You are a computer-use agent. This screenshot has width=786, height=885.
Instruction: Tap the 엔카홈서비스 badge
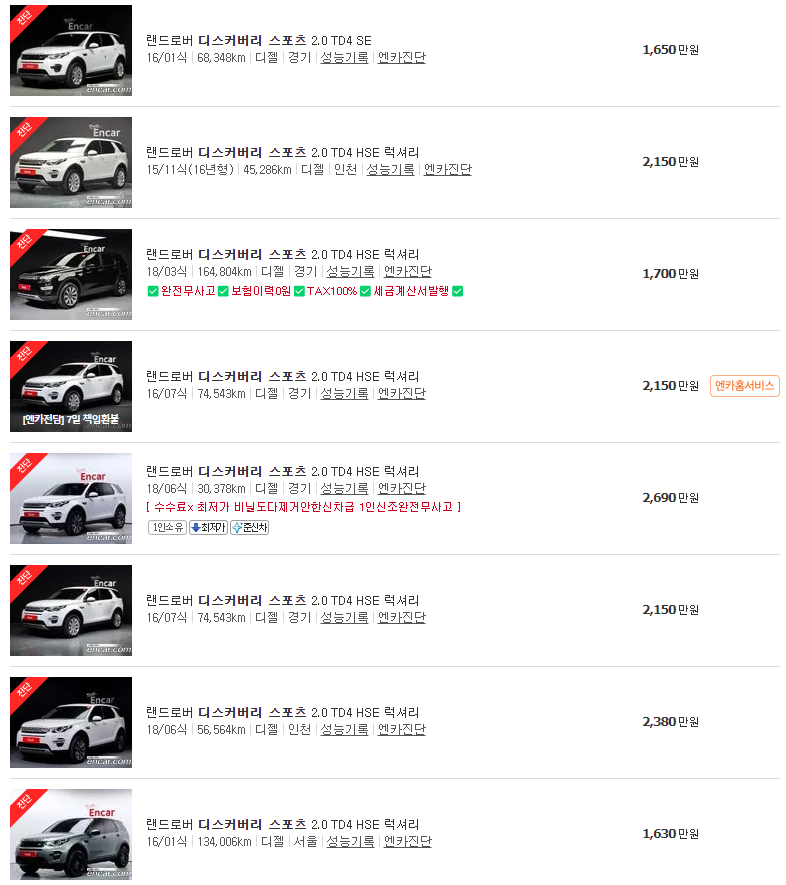pos(744,386)
